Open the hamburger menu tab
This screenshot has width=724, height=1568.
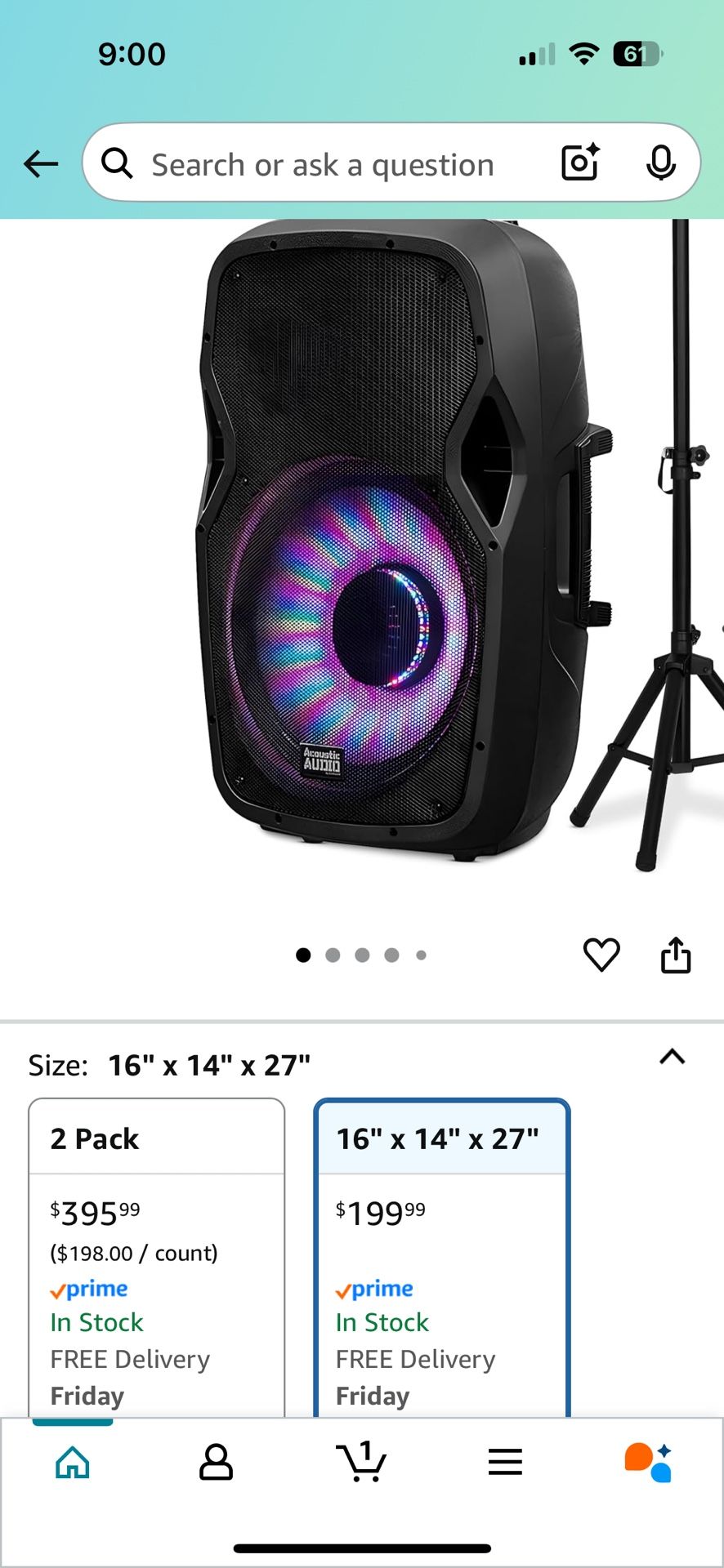[505, 1462]
